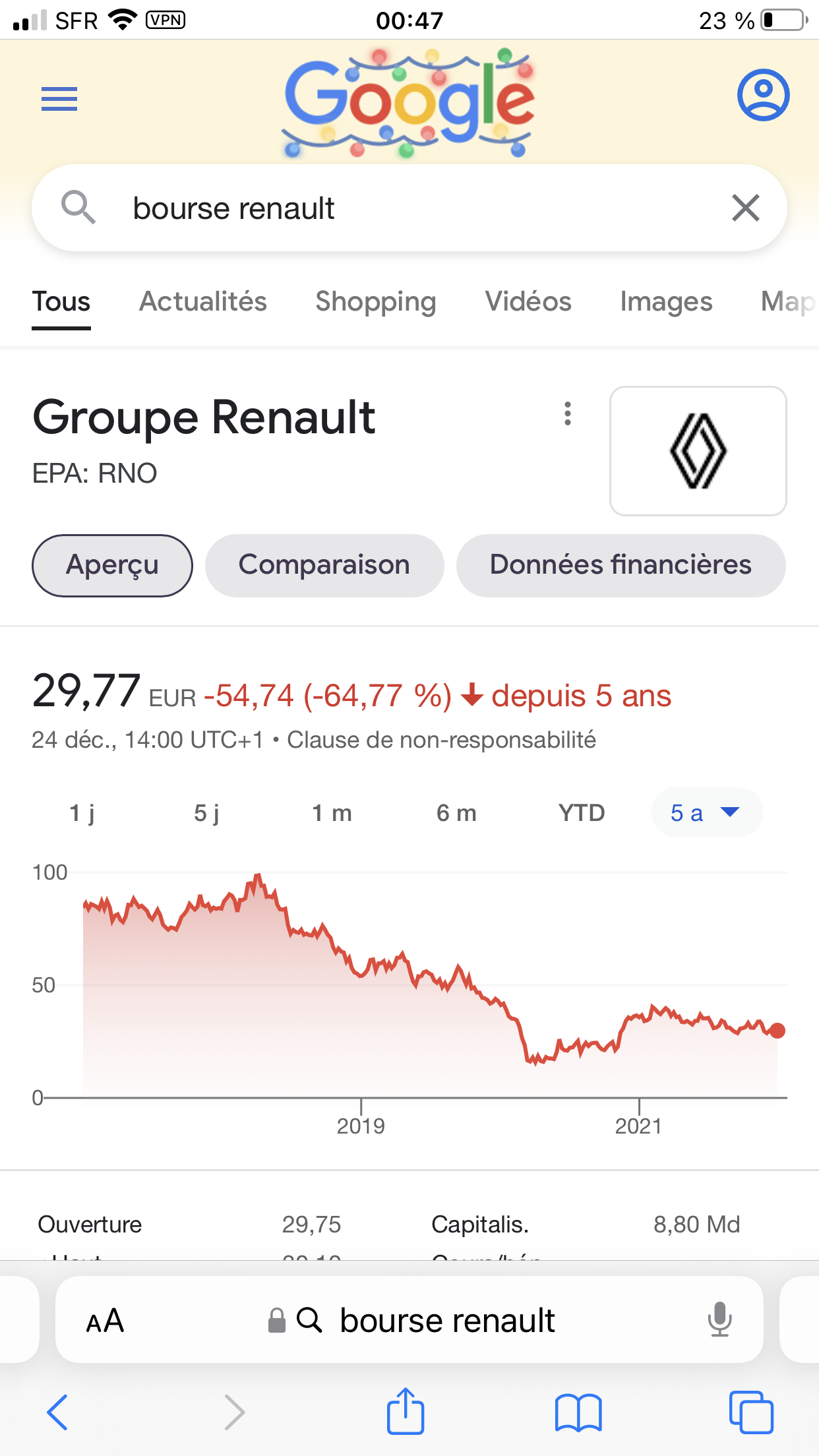The height and width of the screenshot is (1456, 819).
Task: Select the Comparaison chip
Action: coord(324,565)
